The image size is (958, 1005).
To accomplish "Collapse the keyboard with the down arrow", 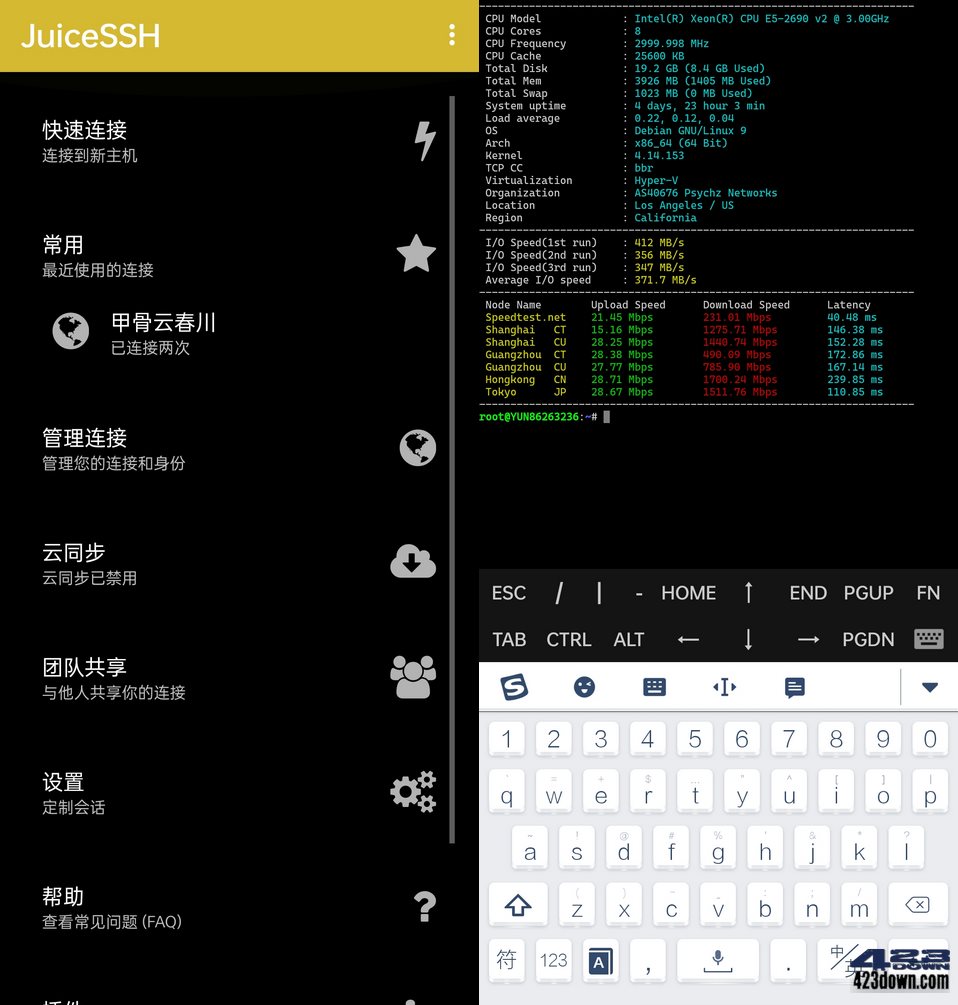I will pyautogui.click(x=929, y=687).
